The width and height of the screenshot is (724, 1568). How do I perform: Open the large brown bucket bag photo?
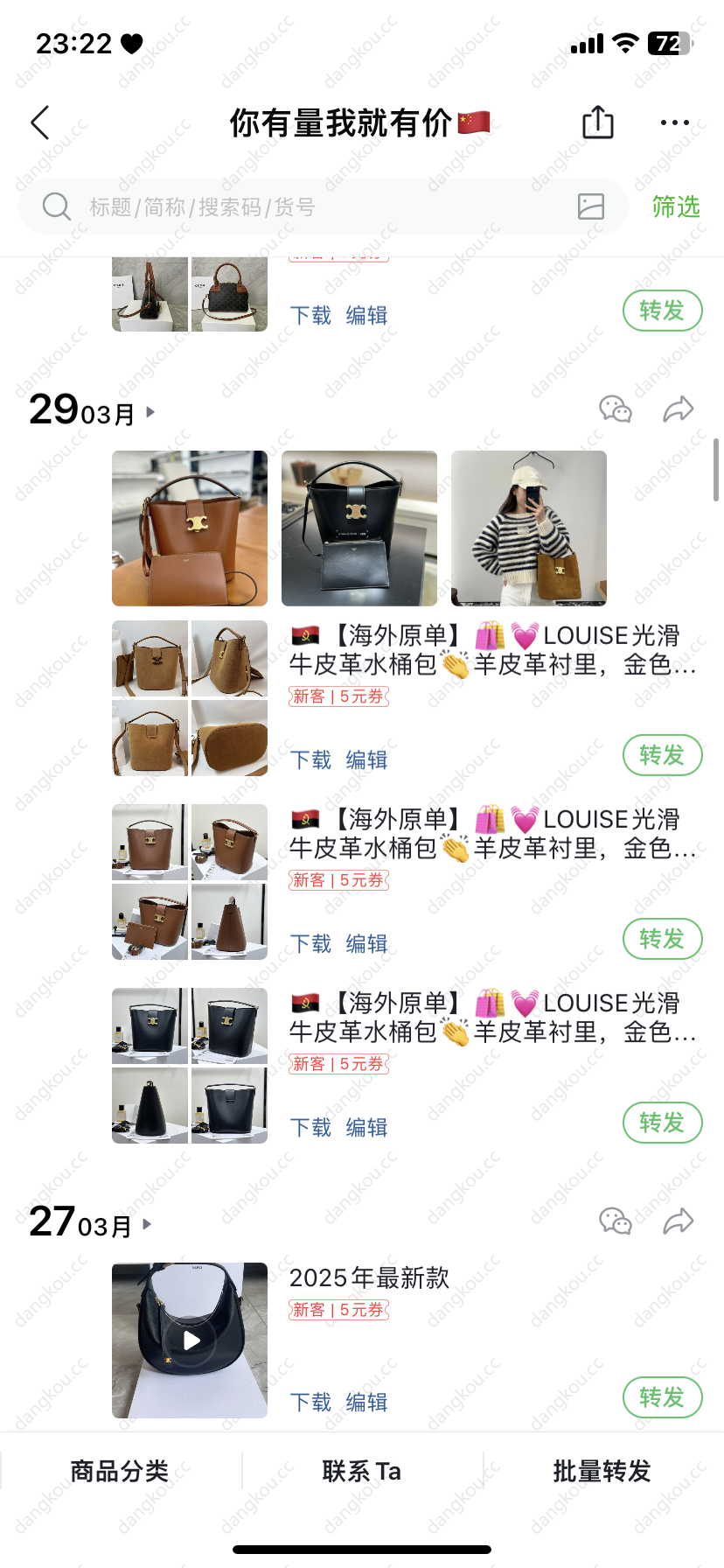[190, 528]
